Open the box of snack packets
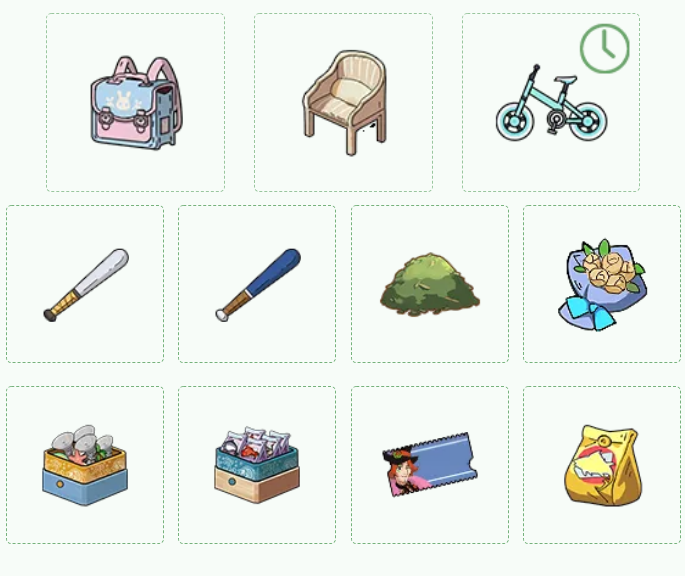The width and height of the screenshot is (685, 576). [x=257, y=466]
